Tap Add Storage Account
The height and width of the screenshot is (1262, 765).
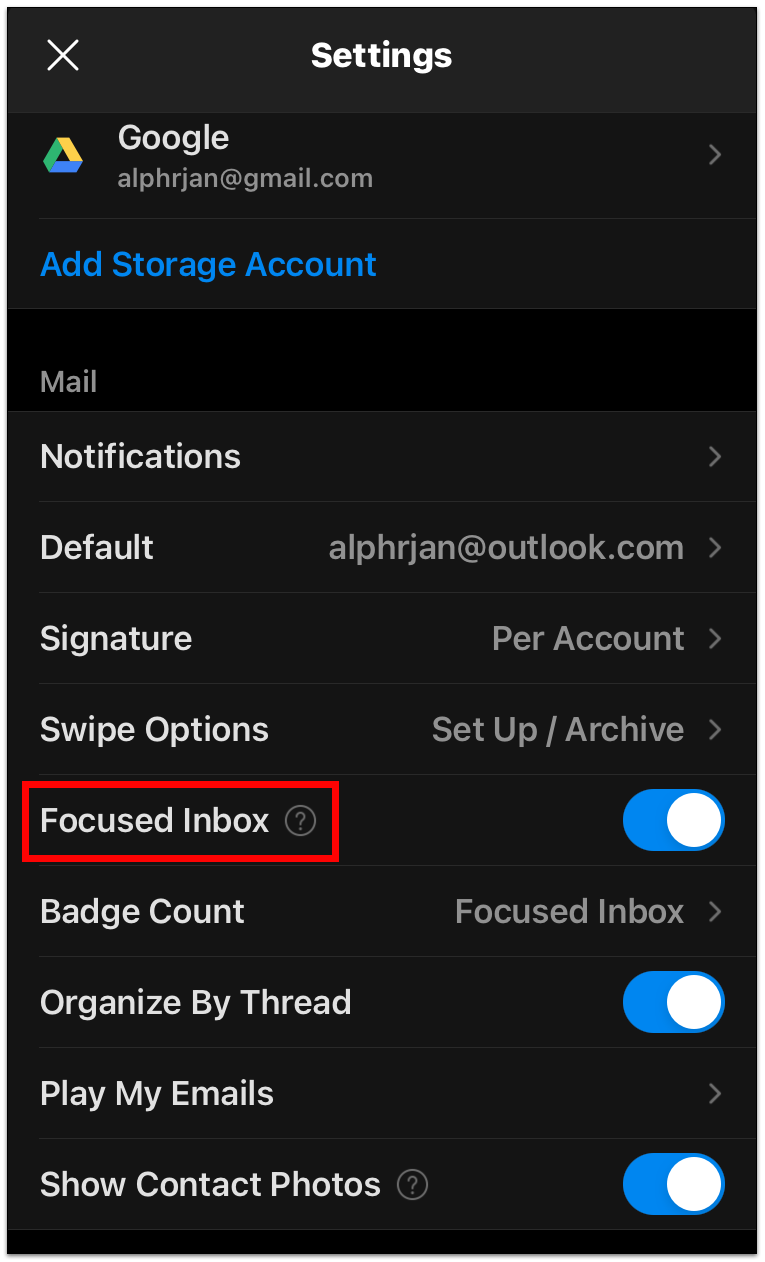pos(208,264)
